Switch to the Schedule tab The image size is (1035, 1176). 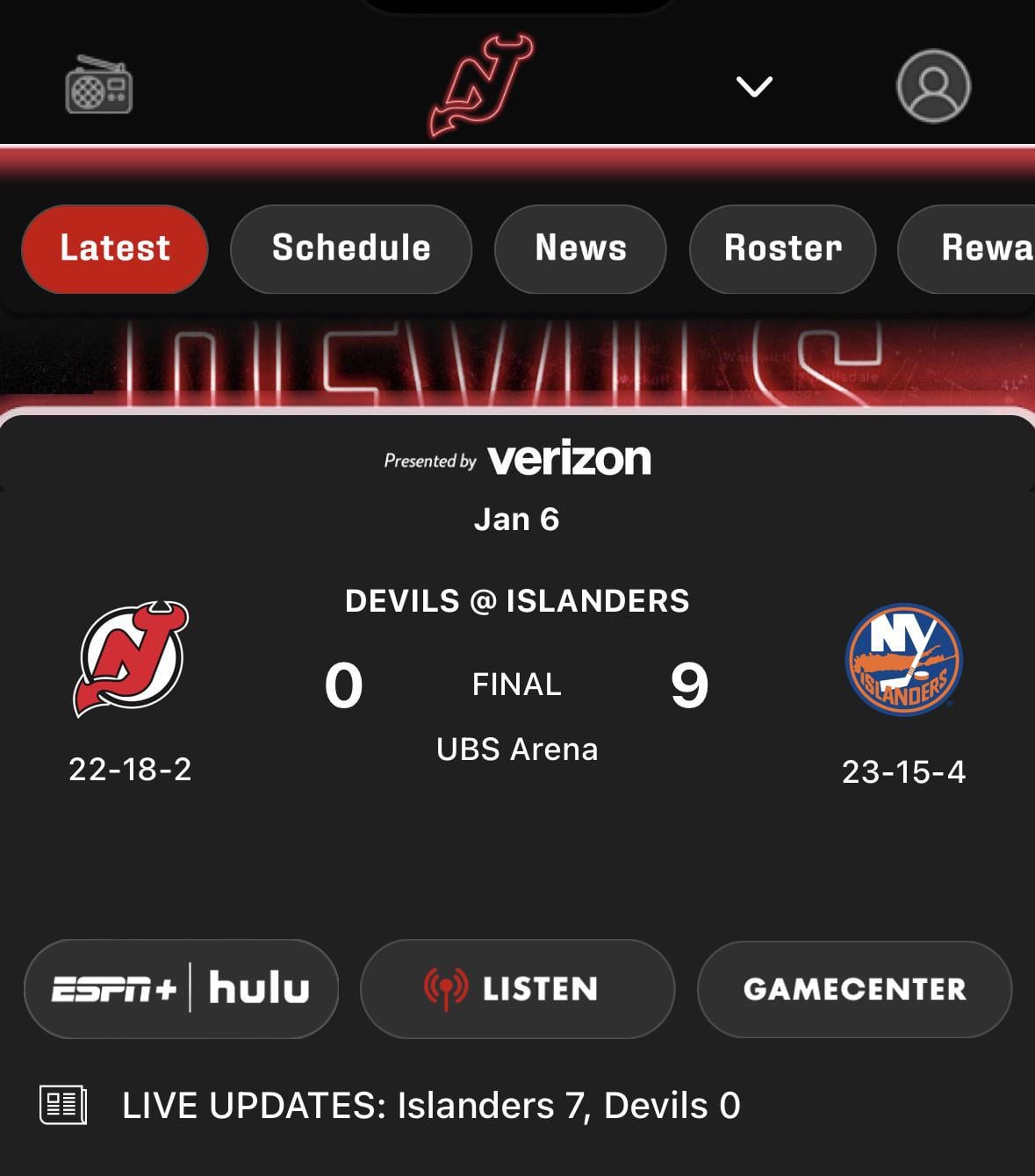click(351, 248)
